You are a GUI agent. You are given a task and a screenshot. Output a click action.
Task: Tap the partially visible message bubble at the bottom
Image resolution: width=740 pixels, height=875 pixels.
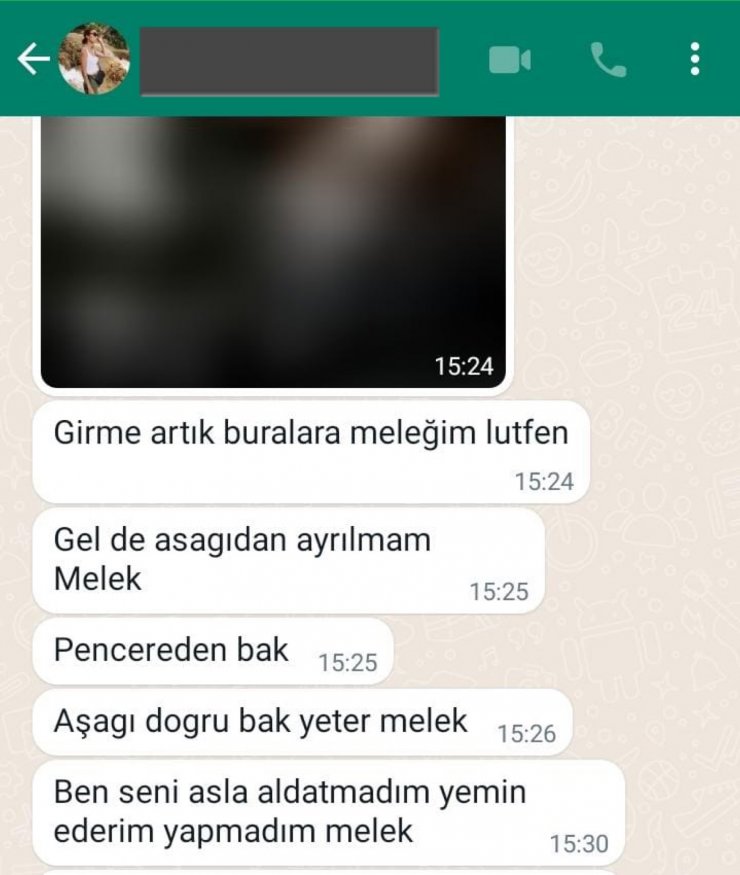(x=300, y=872)
